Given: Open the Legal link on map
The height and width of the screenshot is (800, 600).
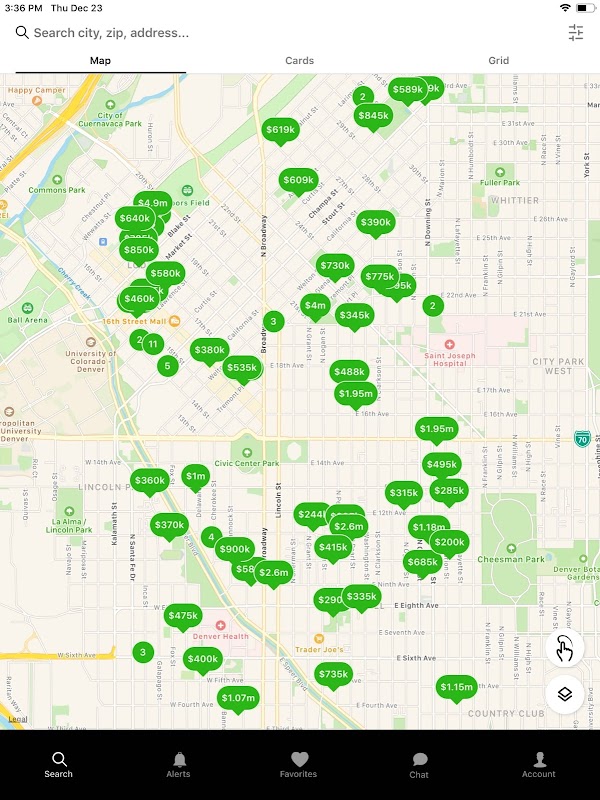Looking at the screenshot, I should [x=18, y=719].
